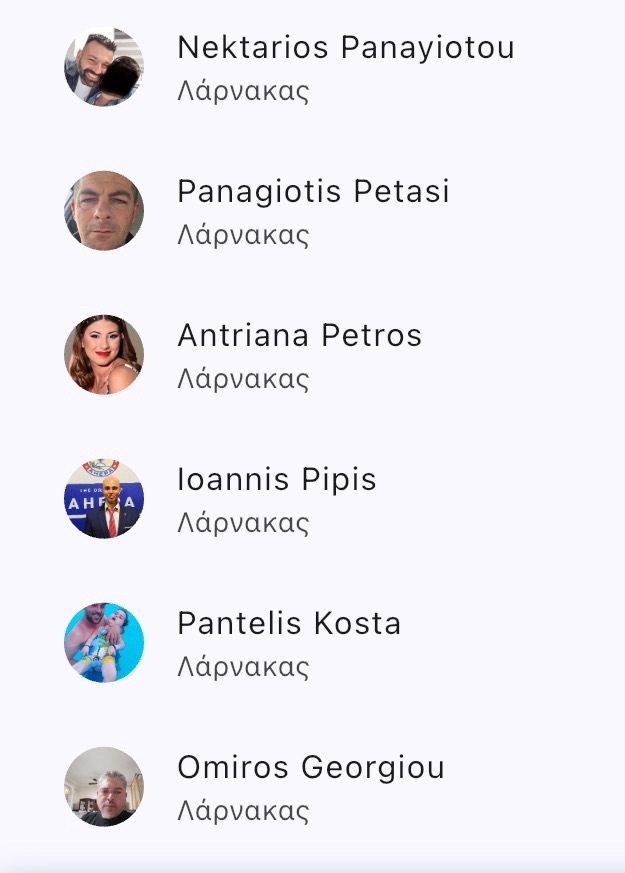Viewport: 625px width, 873px height.
Task: Open Antriana Petros's profile row
Action: point(299,355)
